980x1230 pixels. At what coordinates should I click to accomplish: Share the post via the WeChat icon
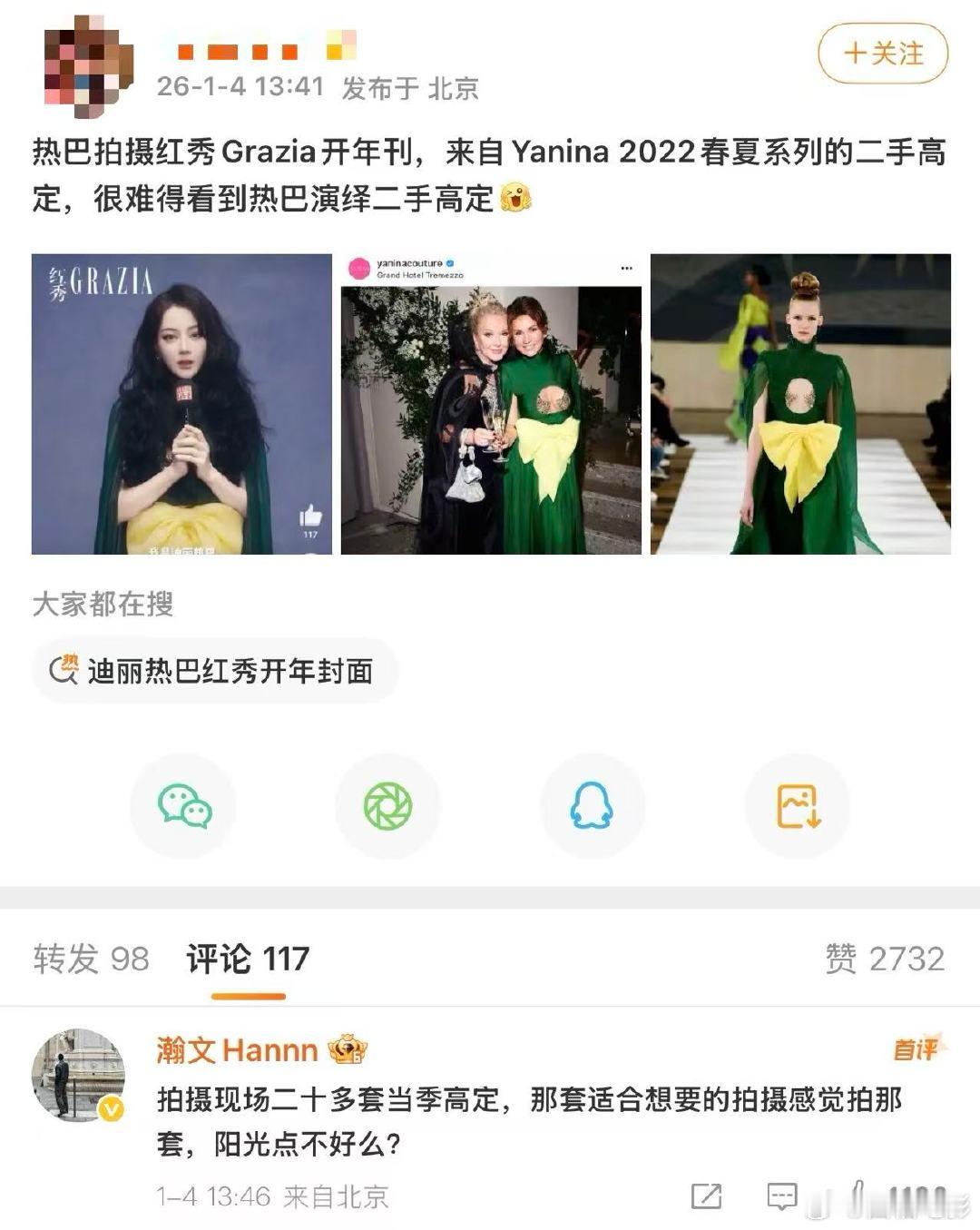182,804
